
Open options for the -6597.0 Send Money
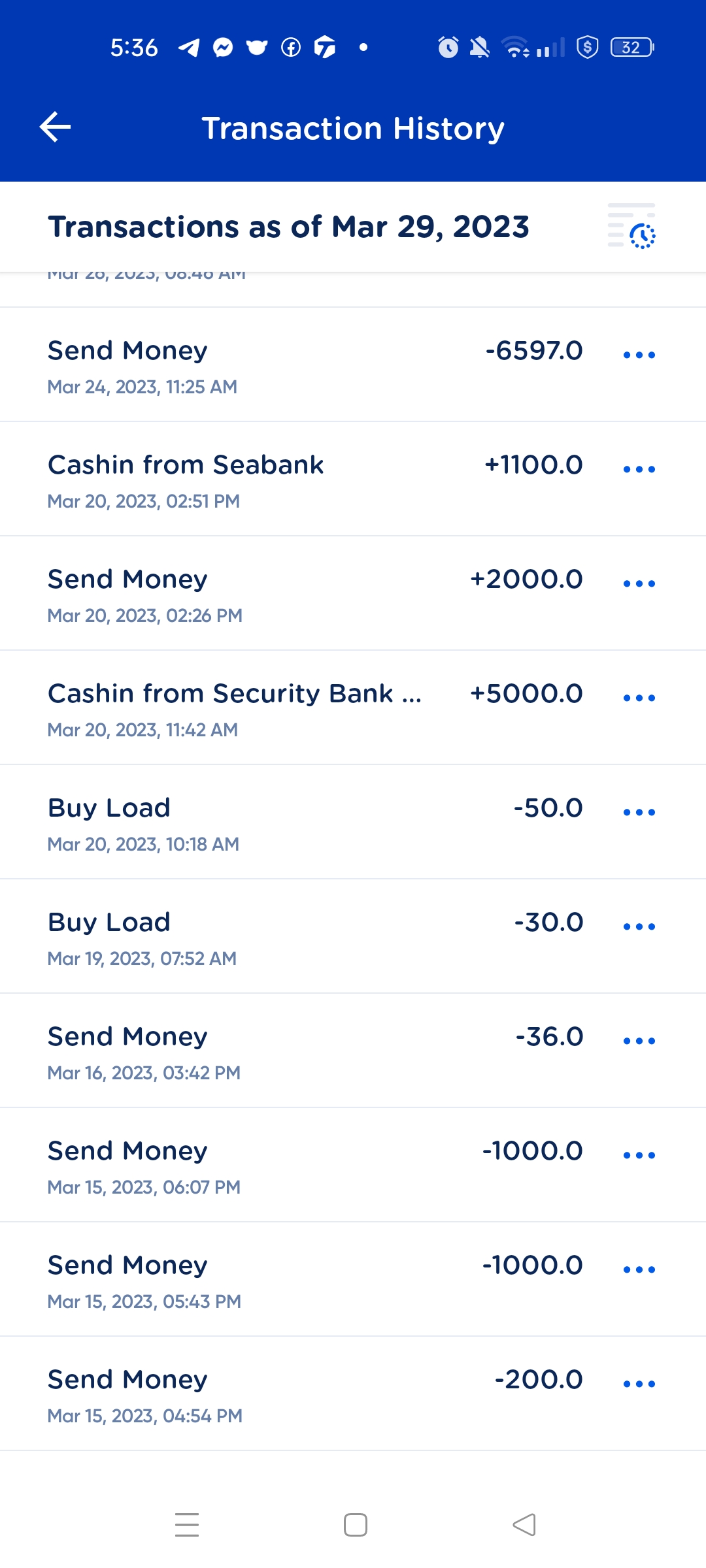[639, 355]
